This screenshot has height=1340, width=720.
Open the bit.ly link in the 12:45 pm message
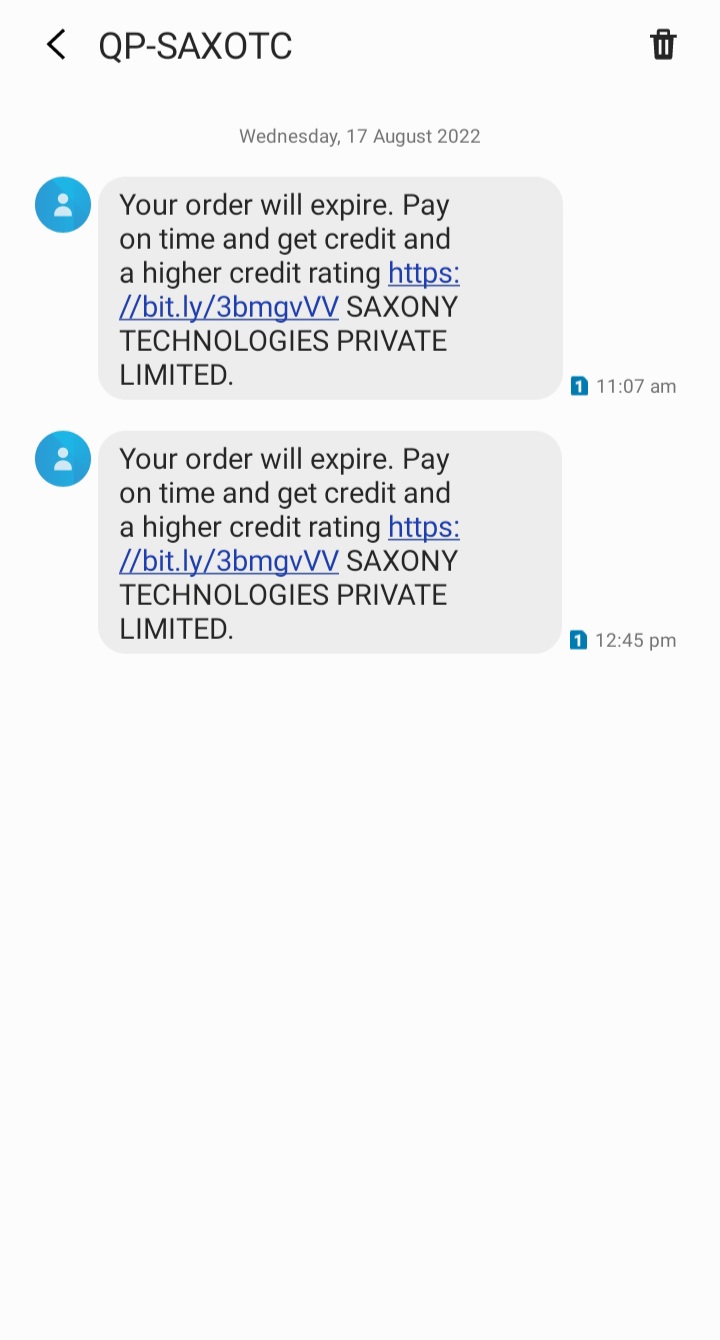[229, 561]
